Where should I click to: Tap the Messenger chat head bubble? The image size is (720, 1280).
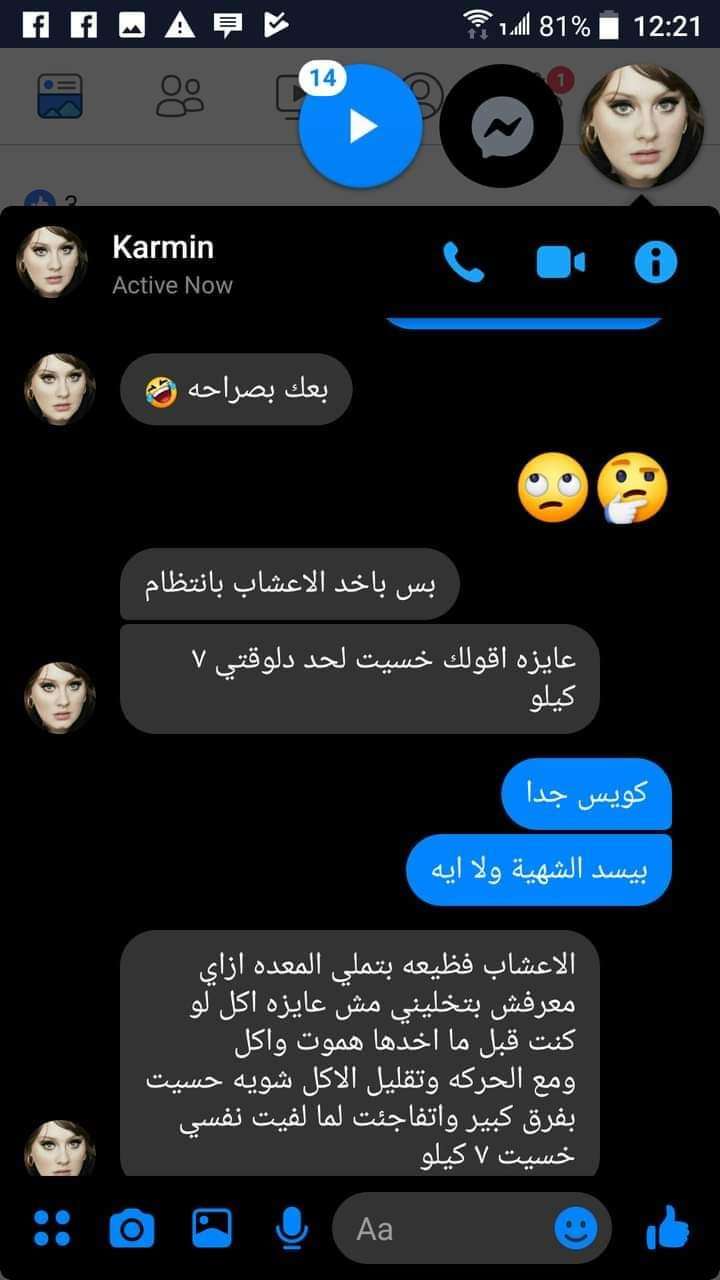coord(502,127)
